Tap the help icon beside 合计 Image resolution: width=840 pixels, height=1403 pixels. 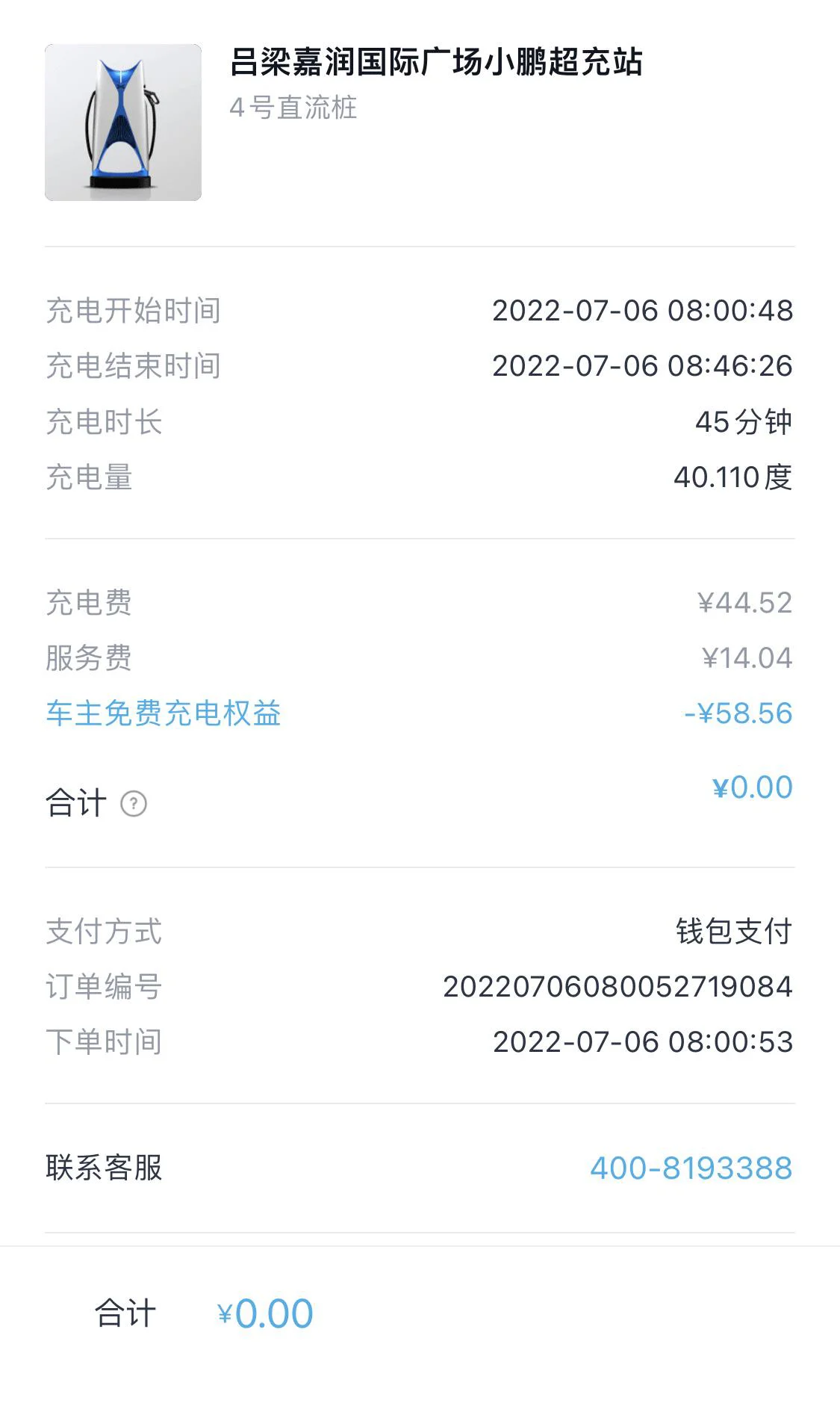[134, 804]
